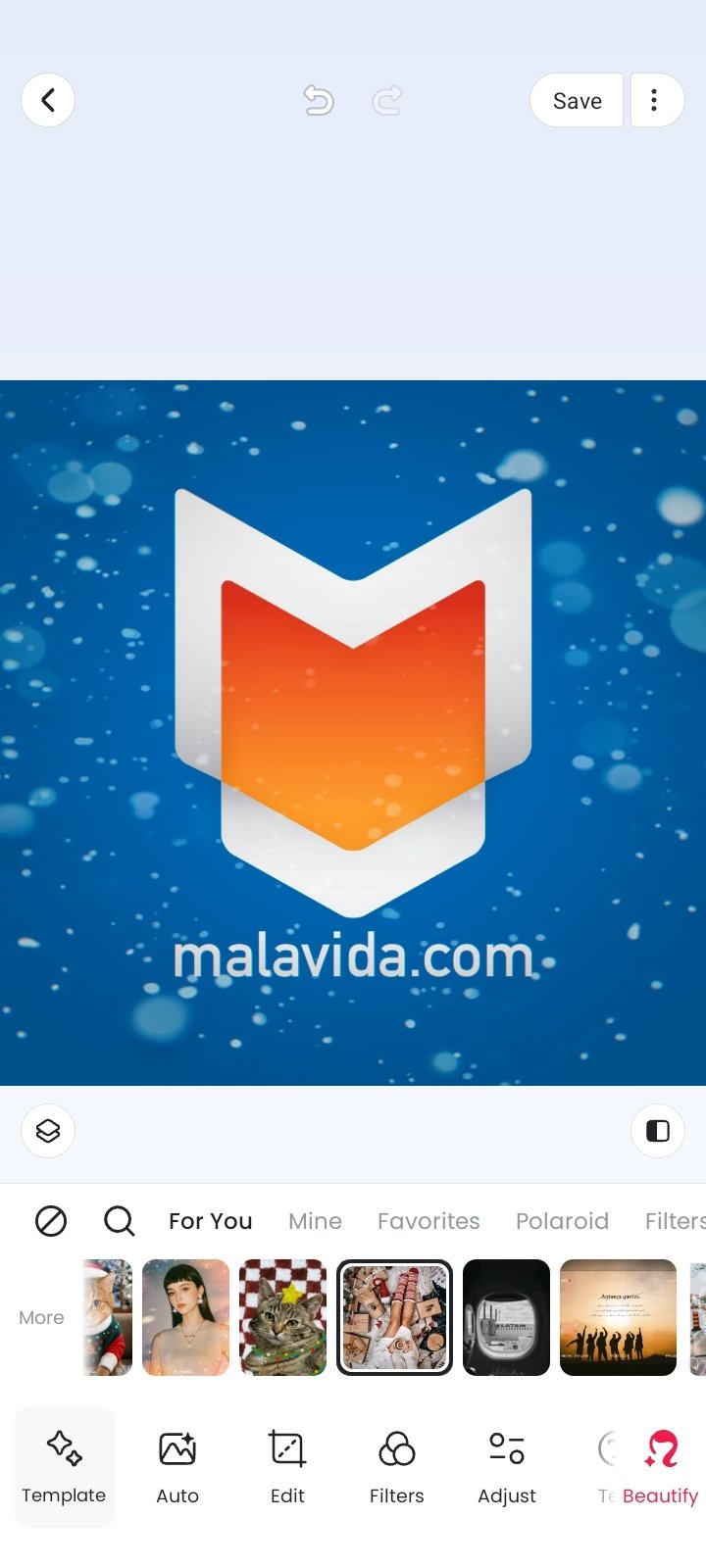Select the girl portrait template

tap(185, 1318)
